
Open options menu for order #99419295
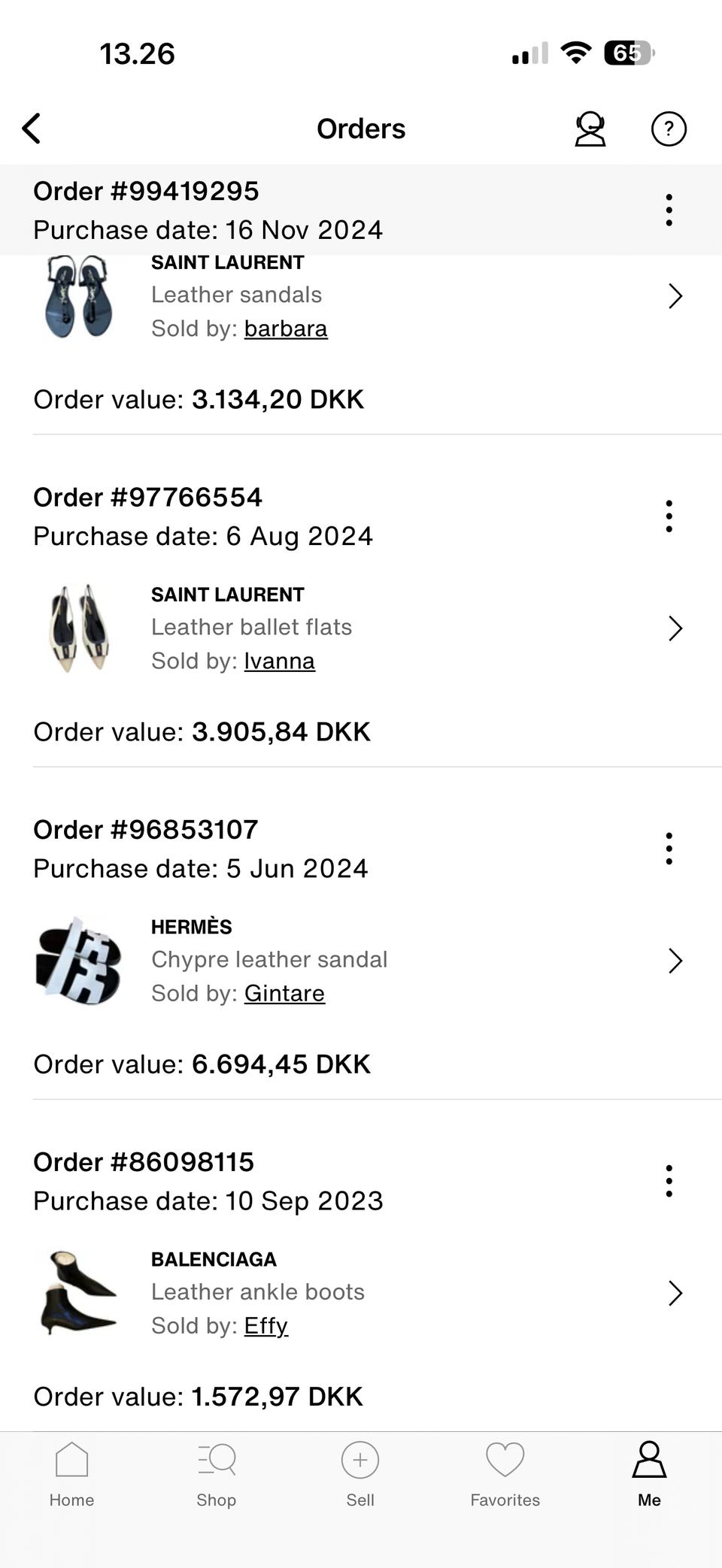[669, 210]
